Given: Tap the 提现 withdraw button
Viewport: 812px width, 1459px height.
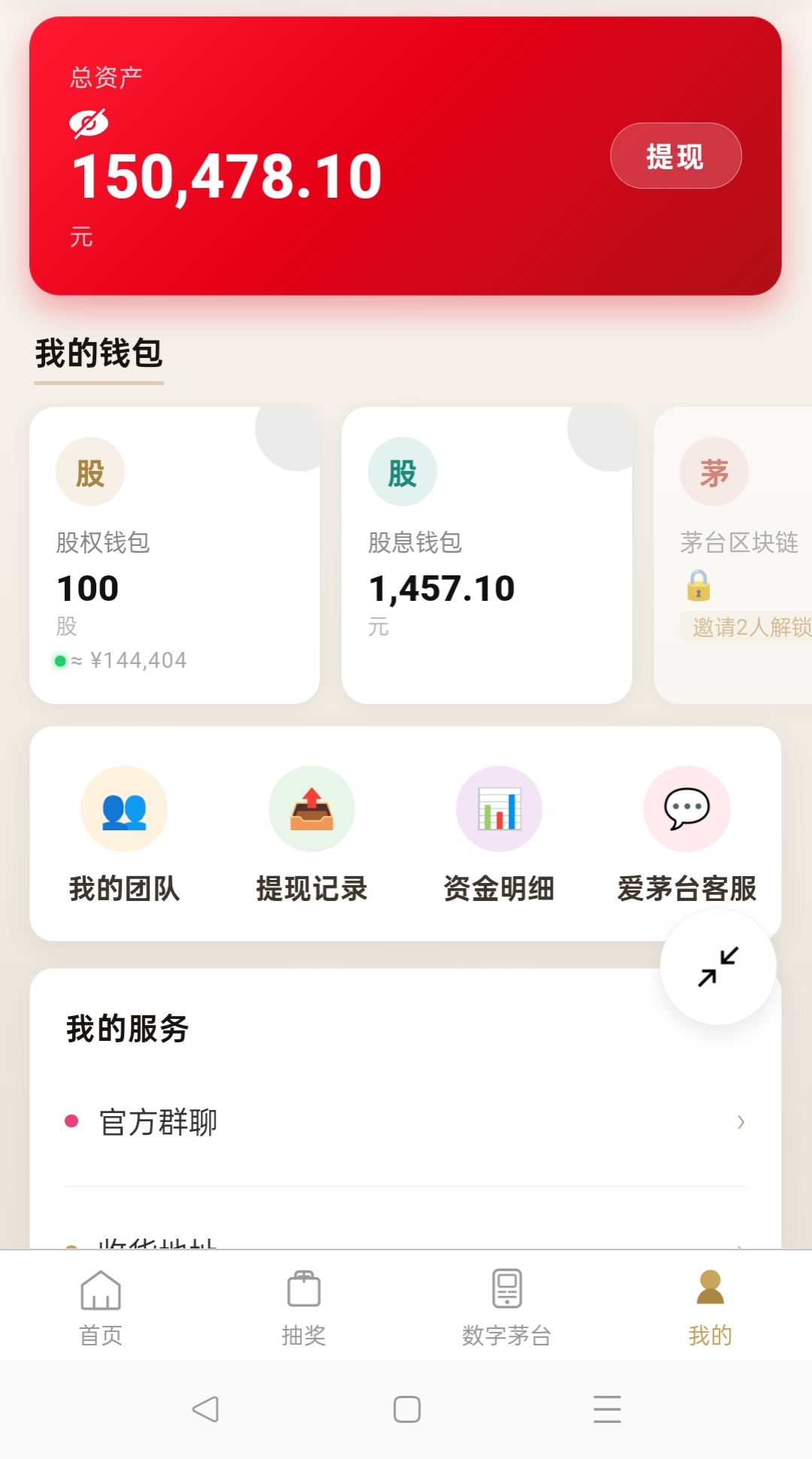Looking at the screenshot, I should coord(675,156).
